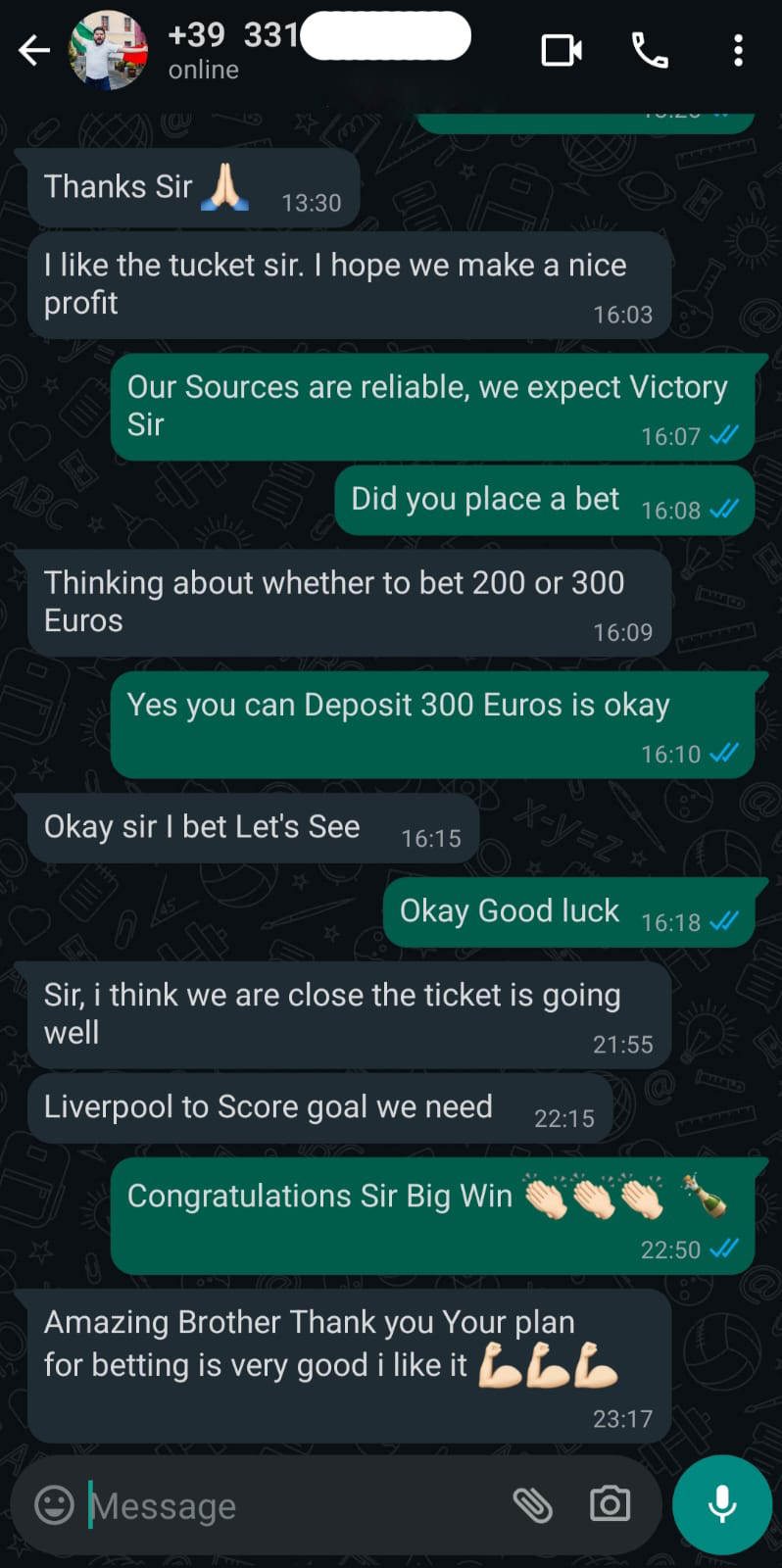The image size is (782, 1568).
Task: Tap the back arrow to leave chat
Action: 33,51
